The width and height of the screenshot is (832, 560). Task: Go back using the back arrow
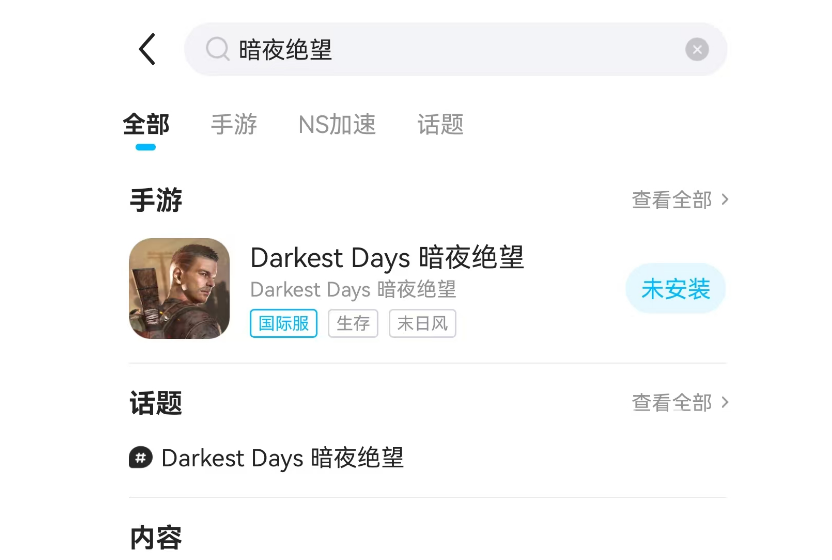(x=147, y=49)
